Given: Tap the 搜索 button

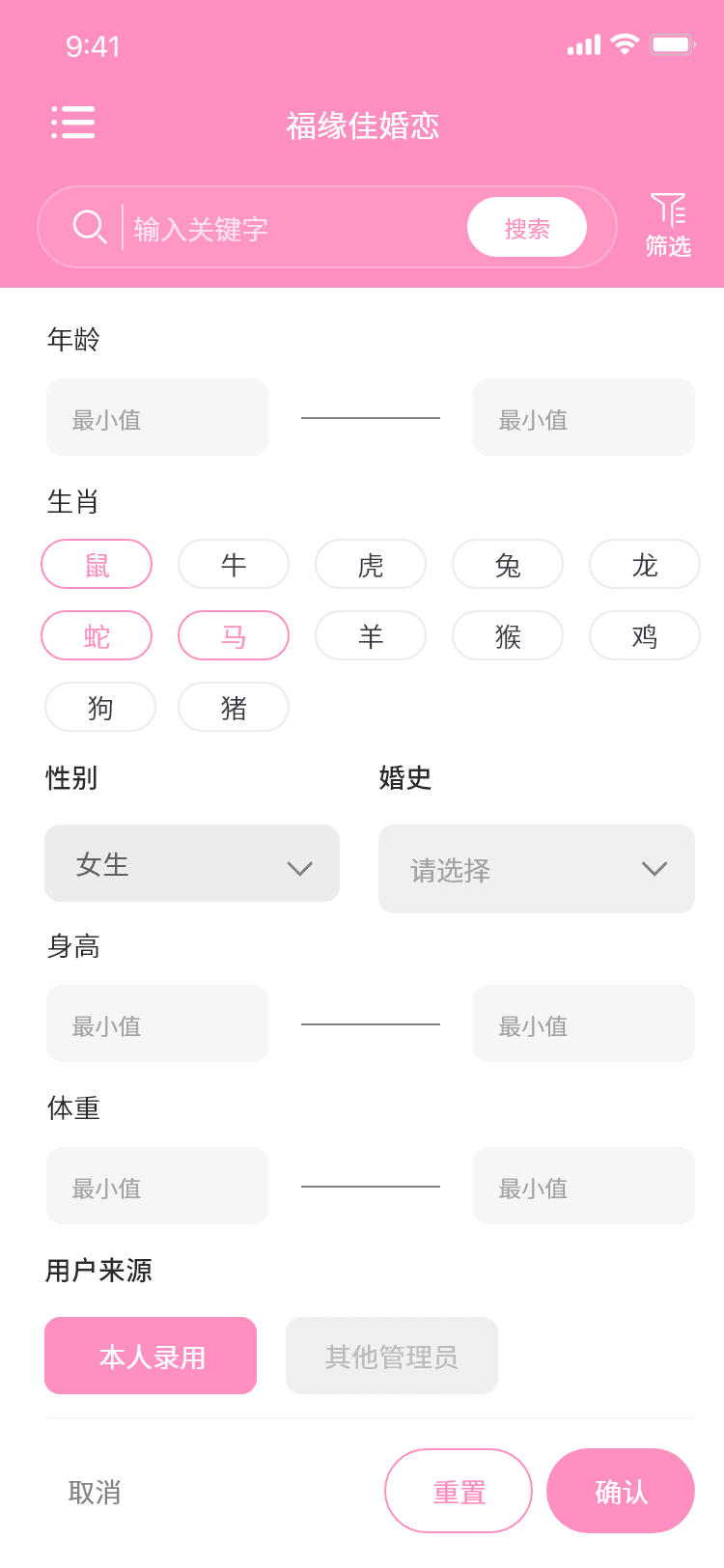Looking at the screenshot, I should point(527,228).
